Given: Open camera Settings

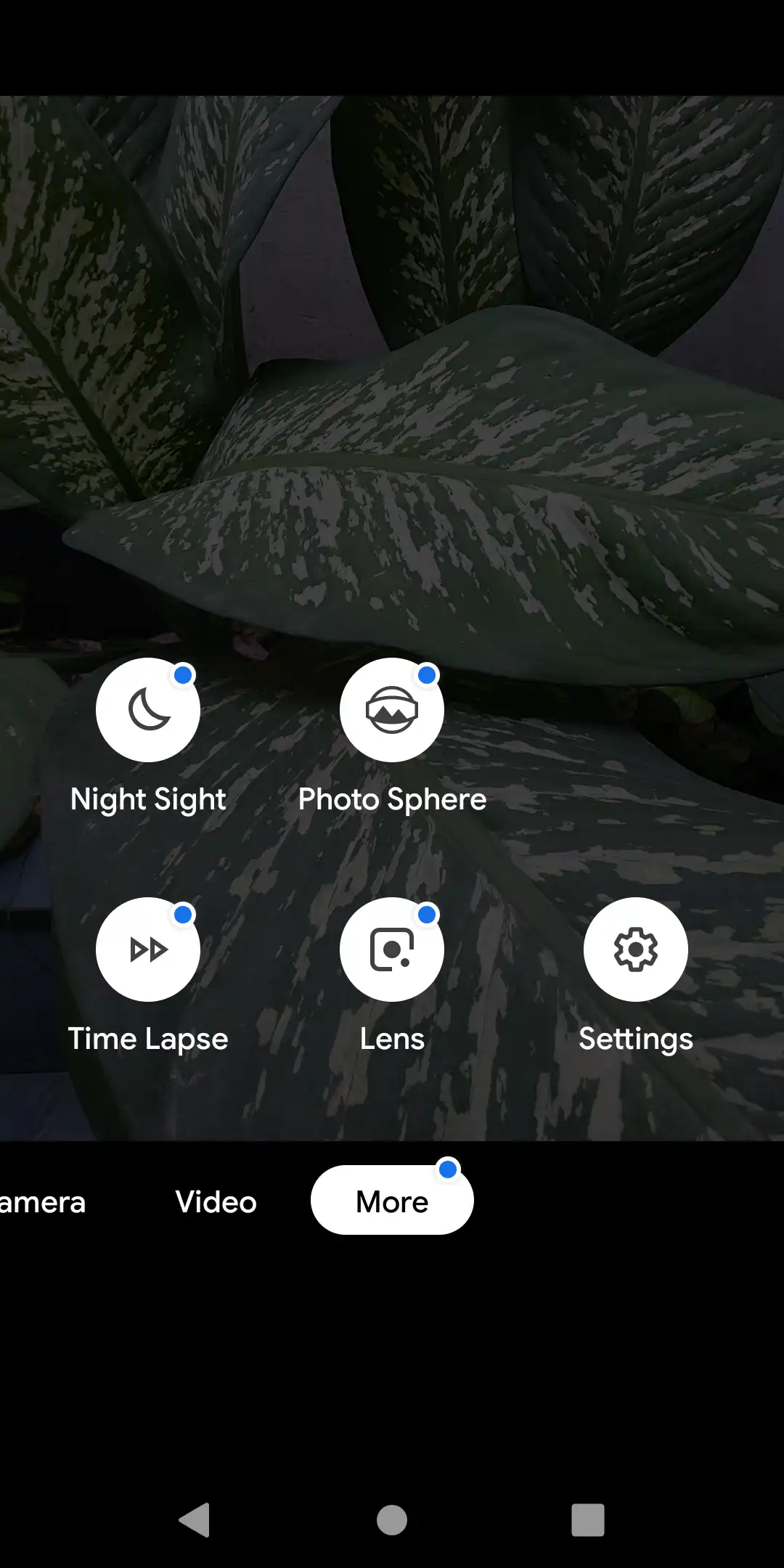Looking at the screenshot, I should pos(636,950).
